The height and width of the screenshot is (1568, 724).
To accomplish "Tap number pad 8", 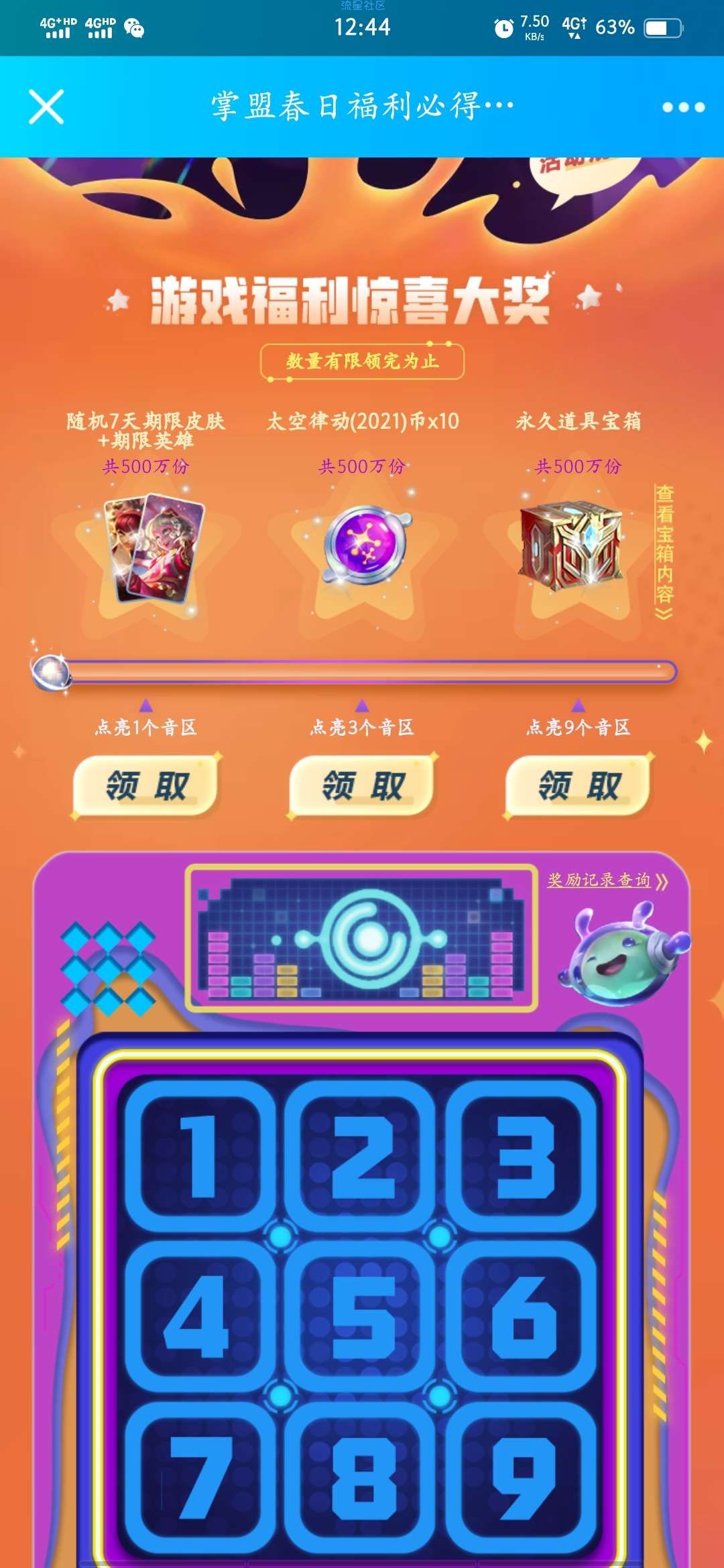I will 362,1478.
